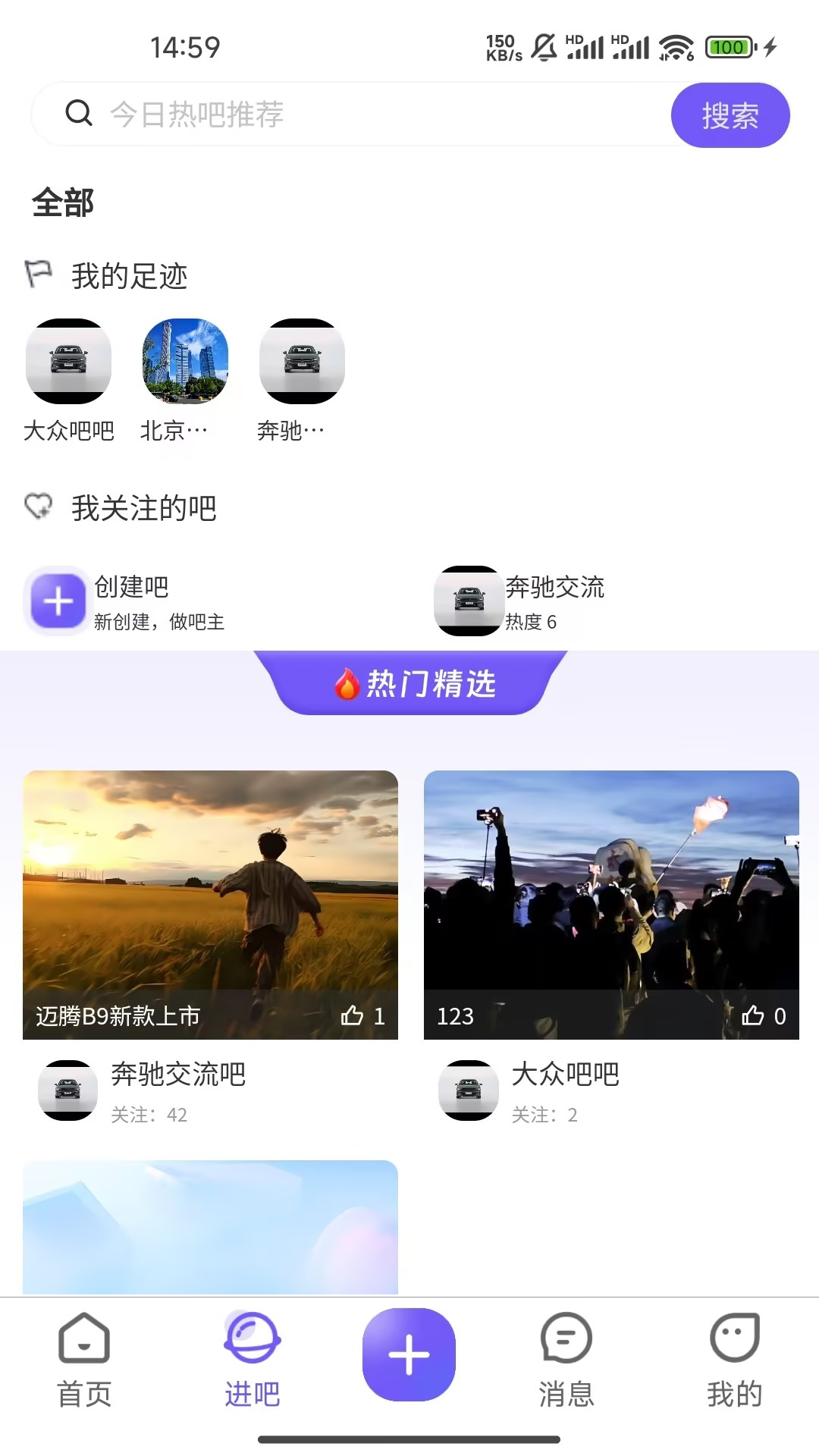
Task: Like the post titled 123
Action: tap(755, 1015)
